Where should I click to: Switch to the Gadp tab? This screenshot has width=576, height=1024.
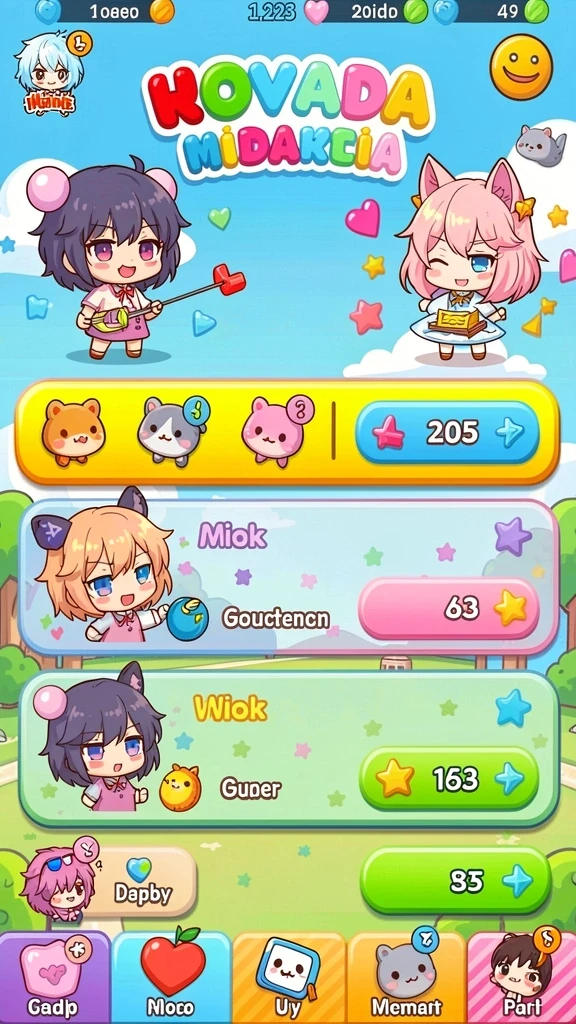pos(56,978)
